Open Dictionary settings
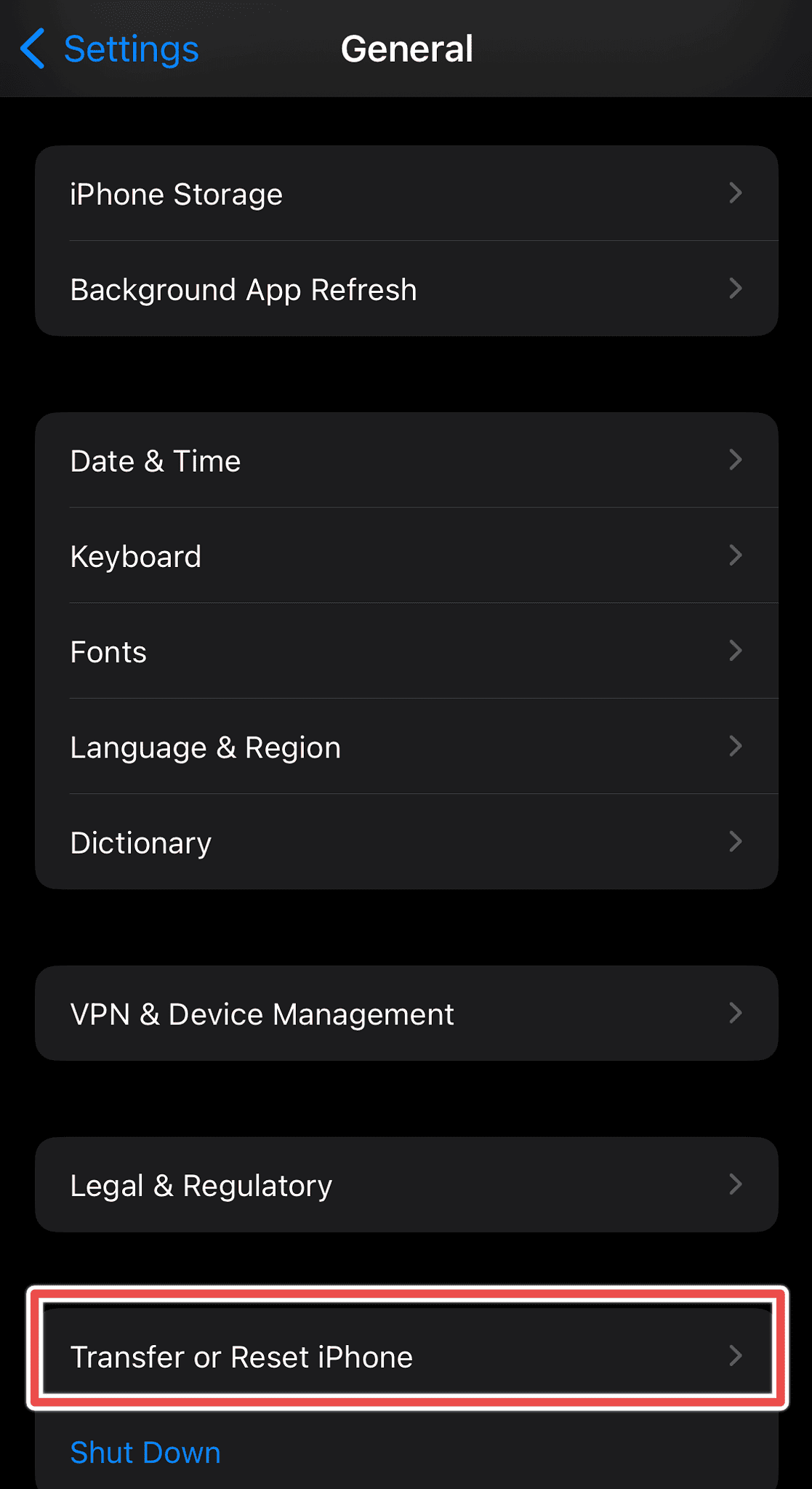The height and width of the screenshot is (1489, 812). [x=406, y=843]
